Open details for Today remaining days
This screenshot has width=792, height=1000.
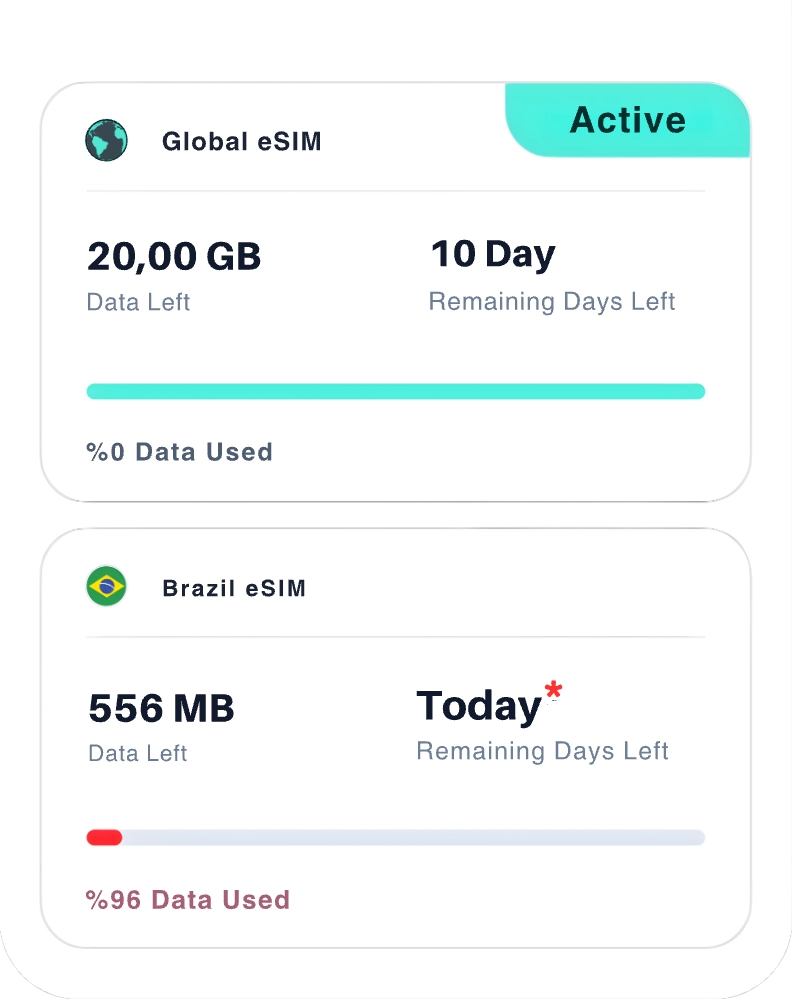pyautogui.click(x=483, y=704)
